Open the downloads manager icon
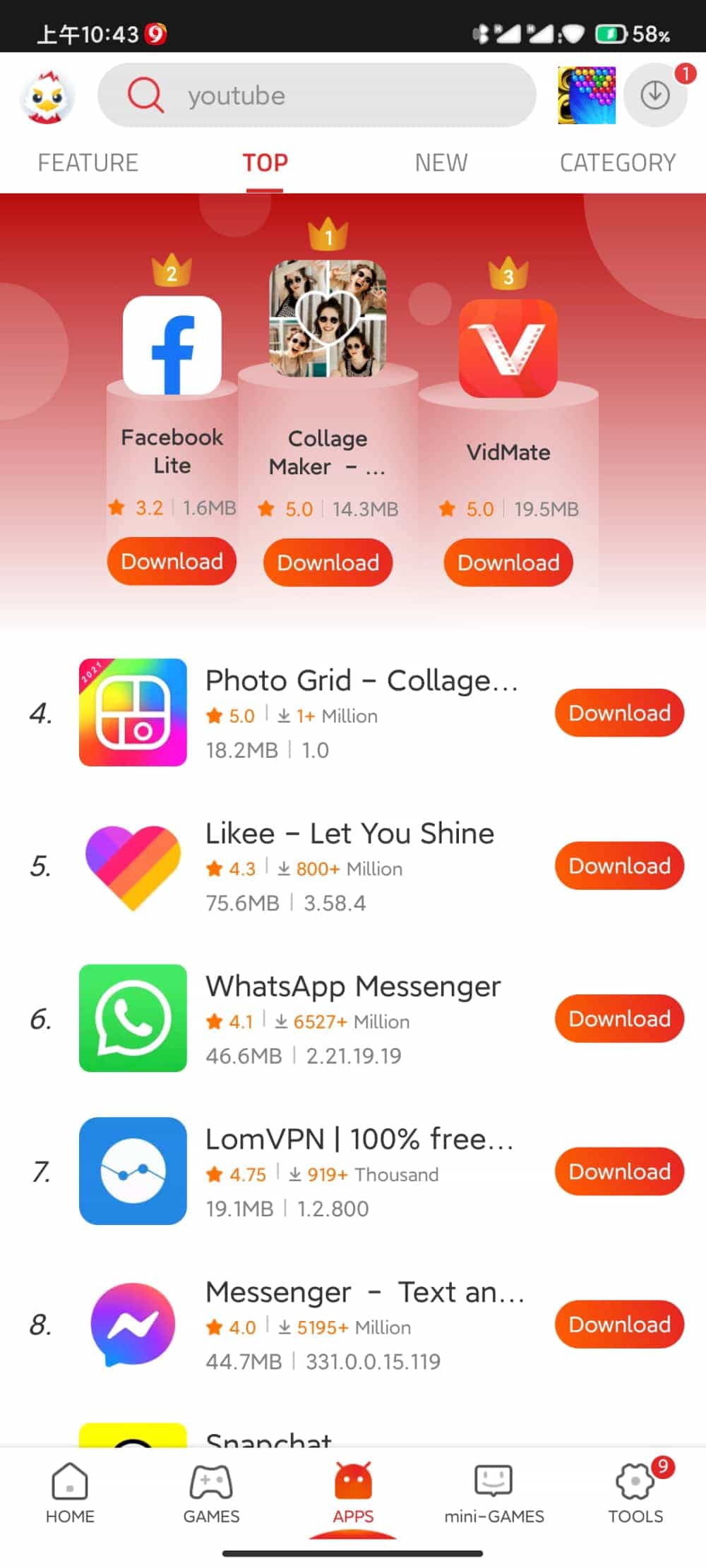Screen dimensions: 706x1568 (x=654, y=95)
